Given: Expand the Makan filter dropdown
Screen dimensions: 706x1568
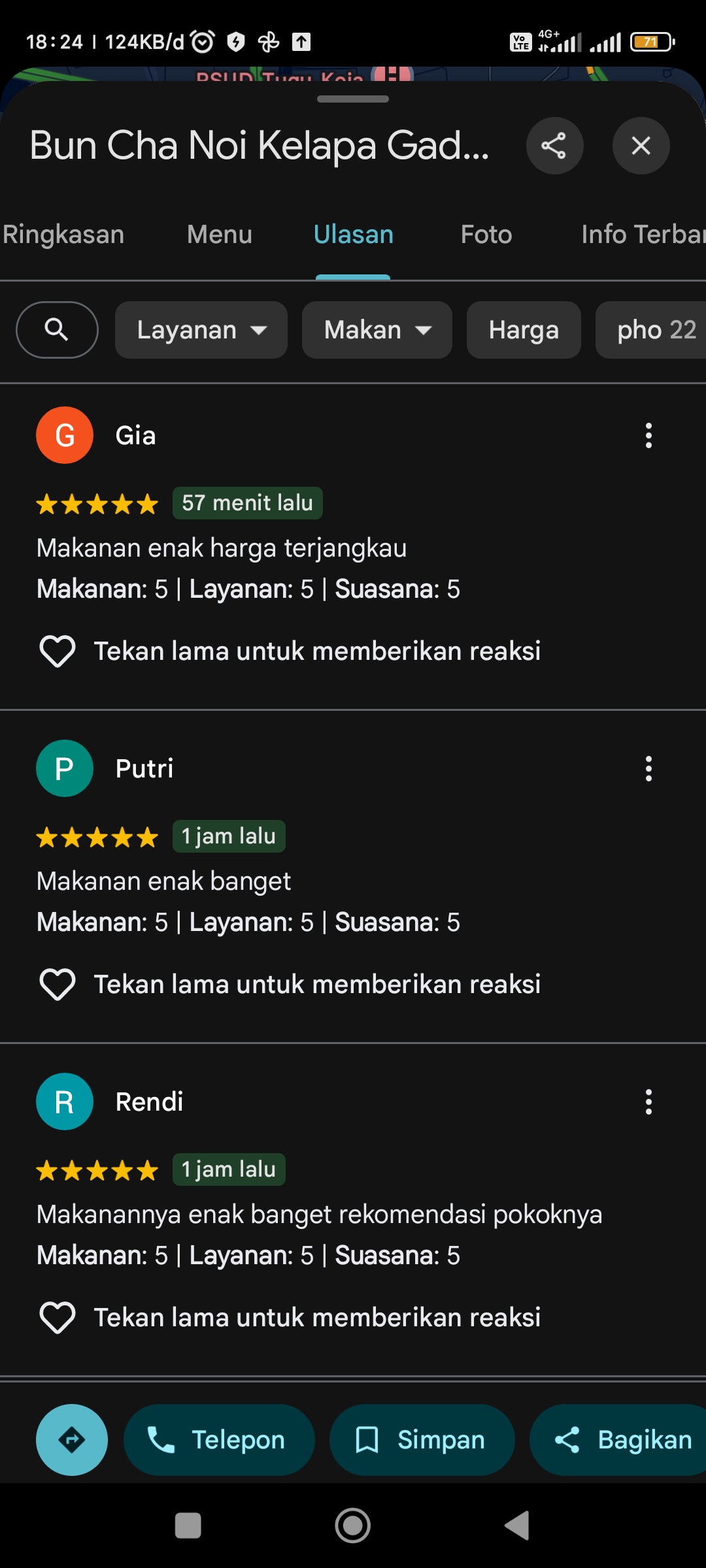Looking at the screenshot, I should click(x=377, y=330).
